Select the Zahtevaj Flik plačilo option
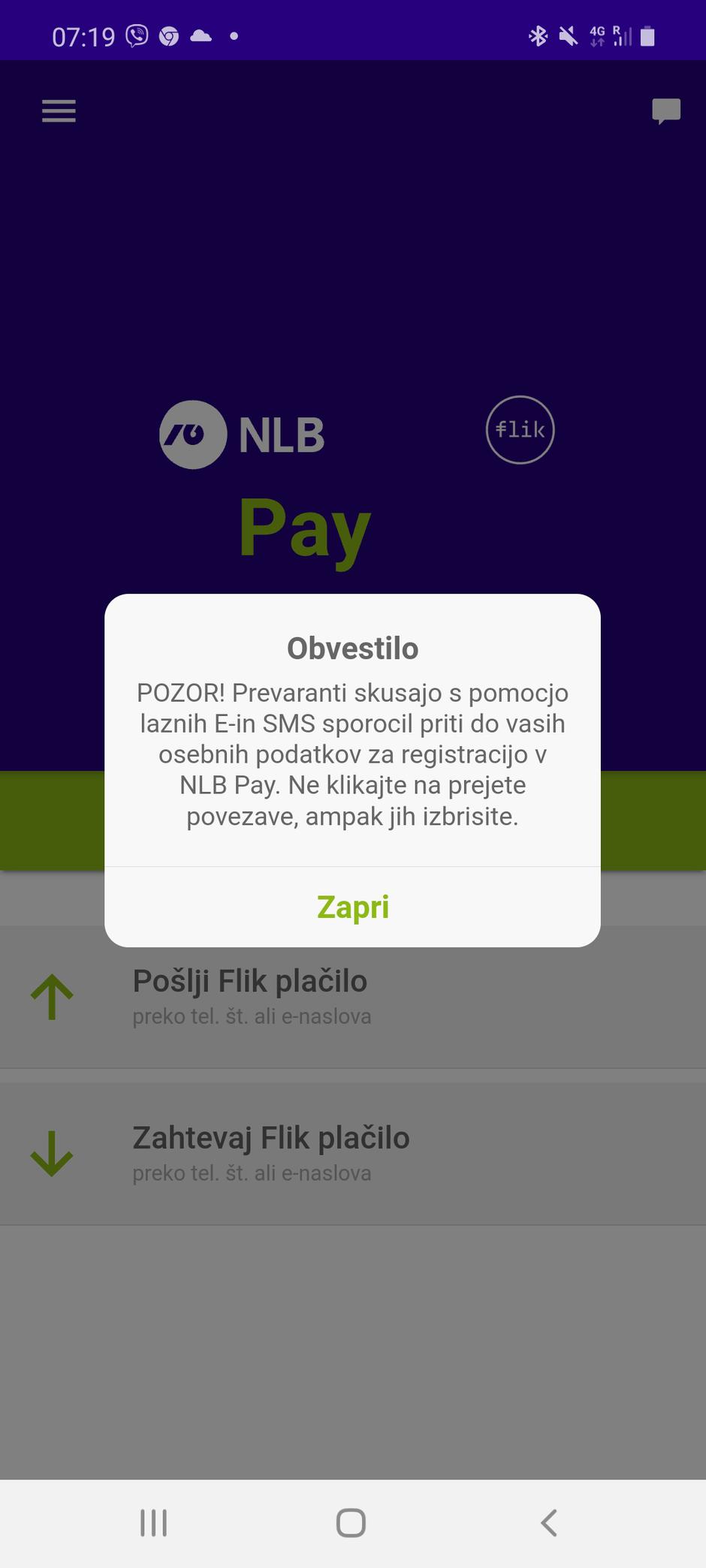The width and height of the screenshot is (706, 1568). (270, 1138)
